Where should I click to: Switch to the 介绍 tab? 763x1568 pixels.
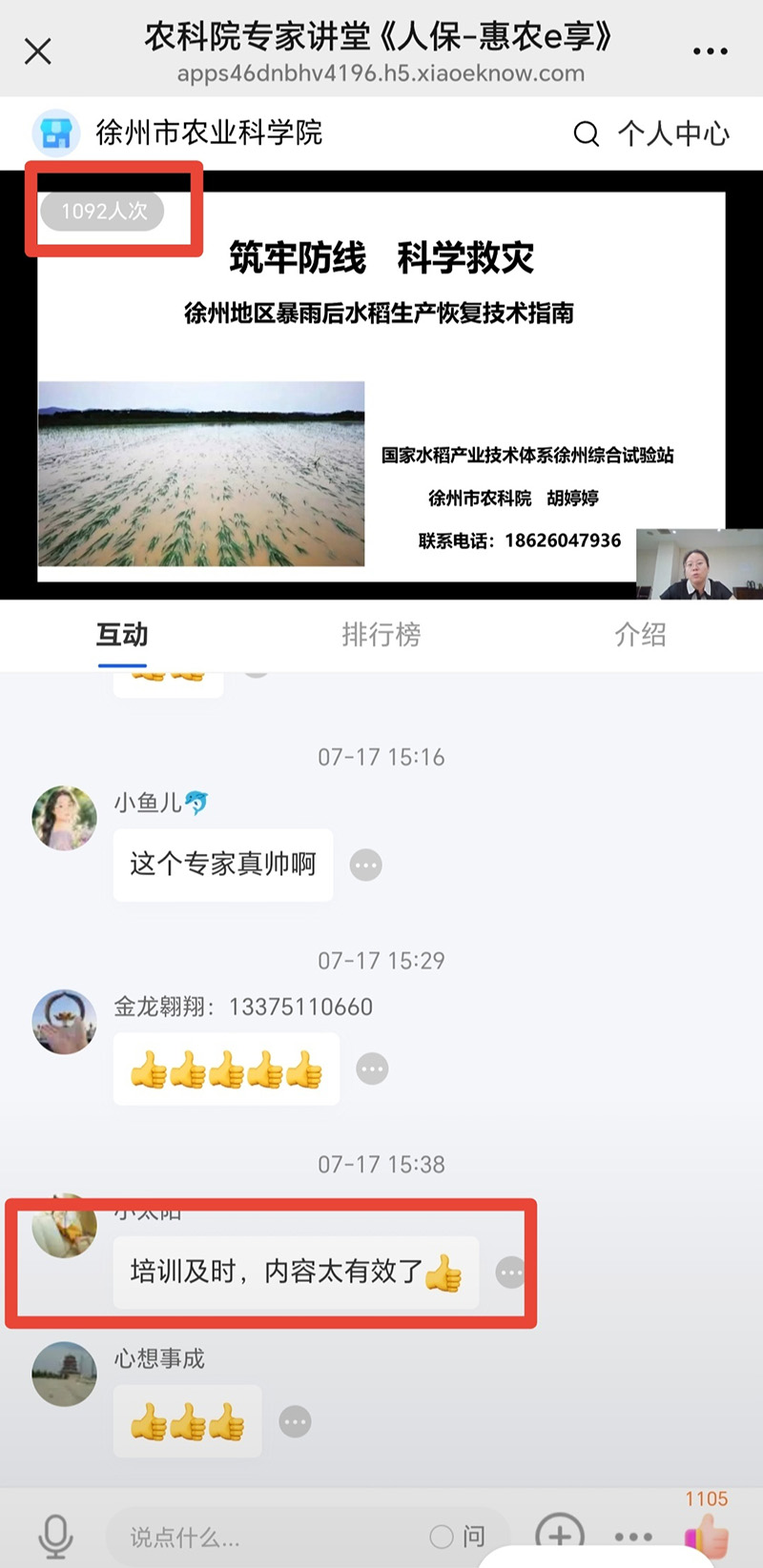point(640,635)
